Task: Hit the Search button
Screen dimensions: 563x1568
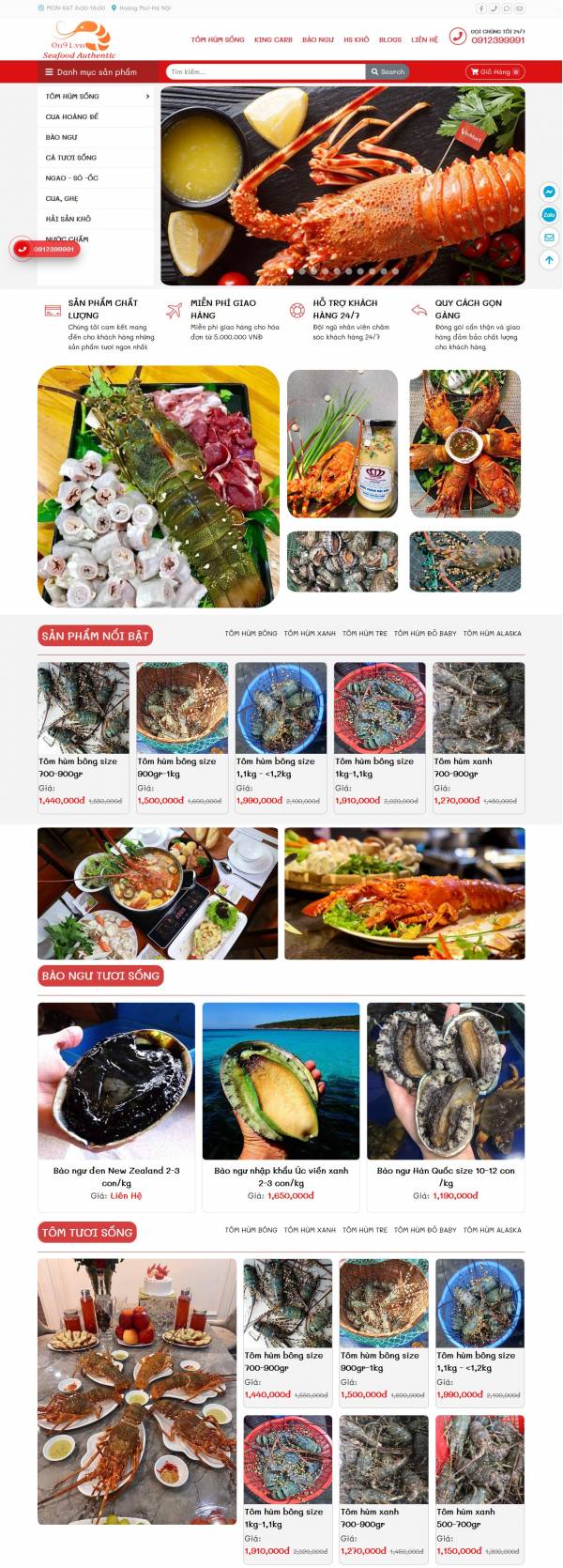Action: tap(388, 71)
